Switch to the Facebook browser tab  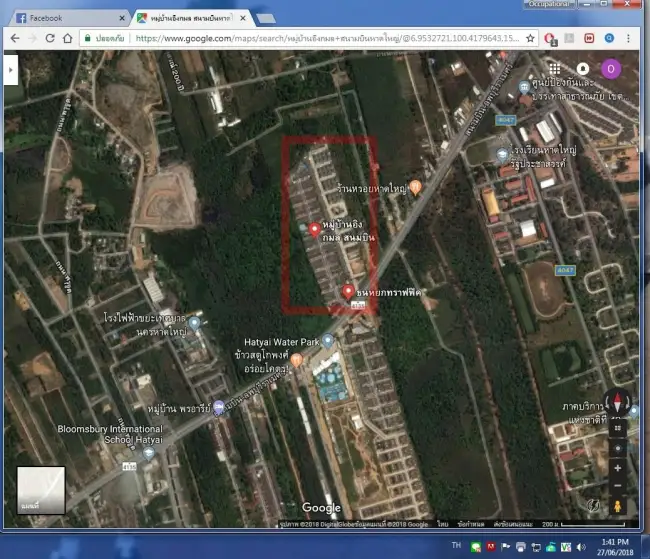pyautogui.click(x=66, y=18)
